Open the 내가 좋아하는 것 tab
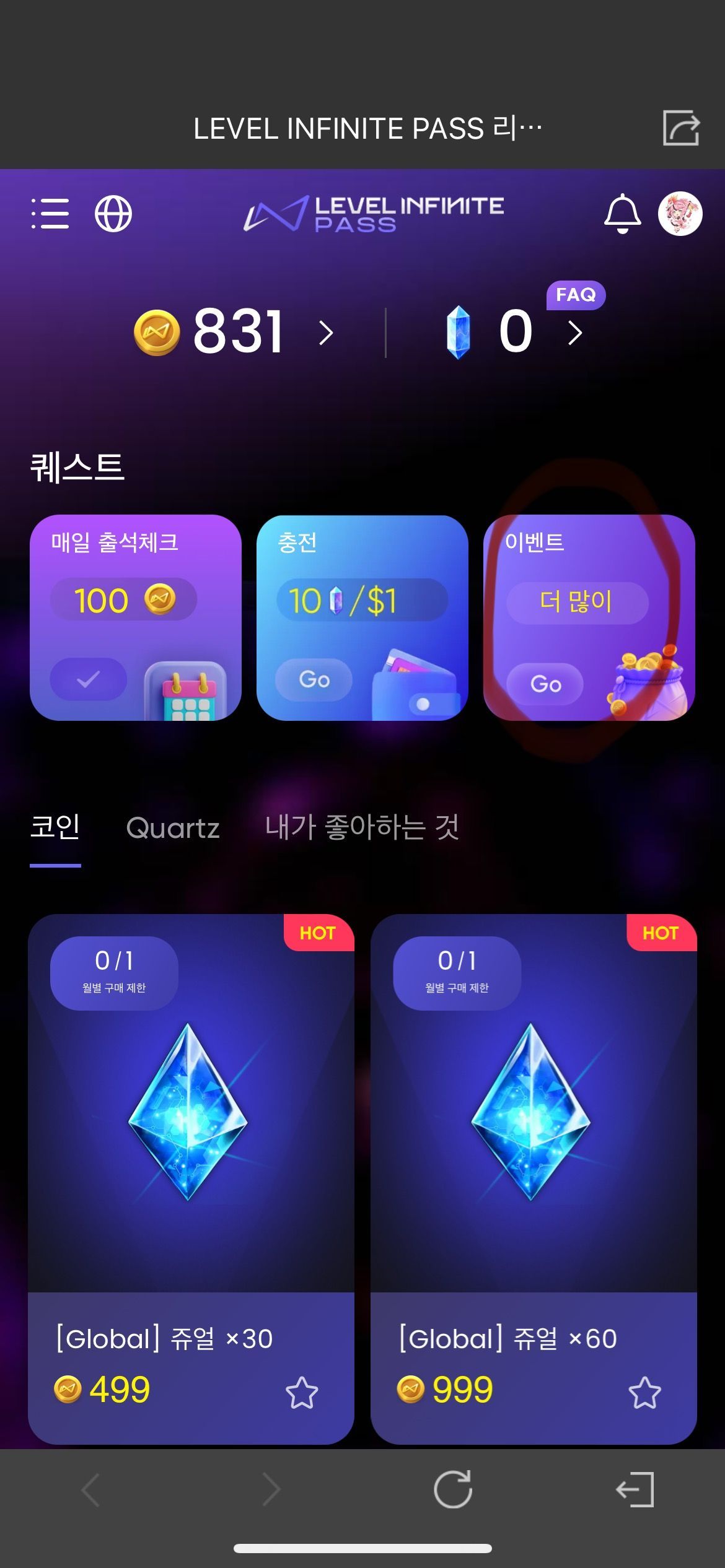725x1568 pixels. click(362, 828)
